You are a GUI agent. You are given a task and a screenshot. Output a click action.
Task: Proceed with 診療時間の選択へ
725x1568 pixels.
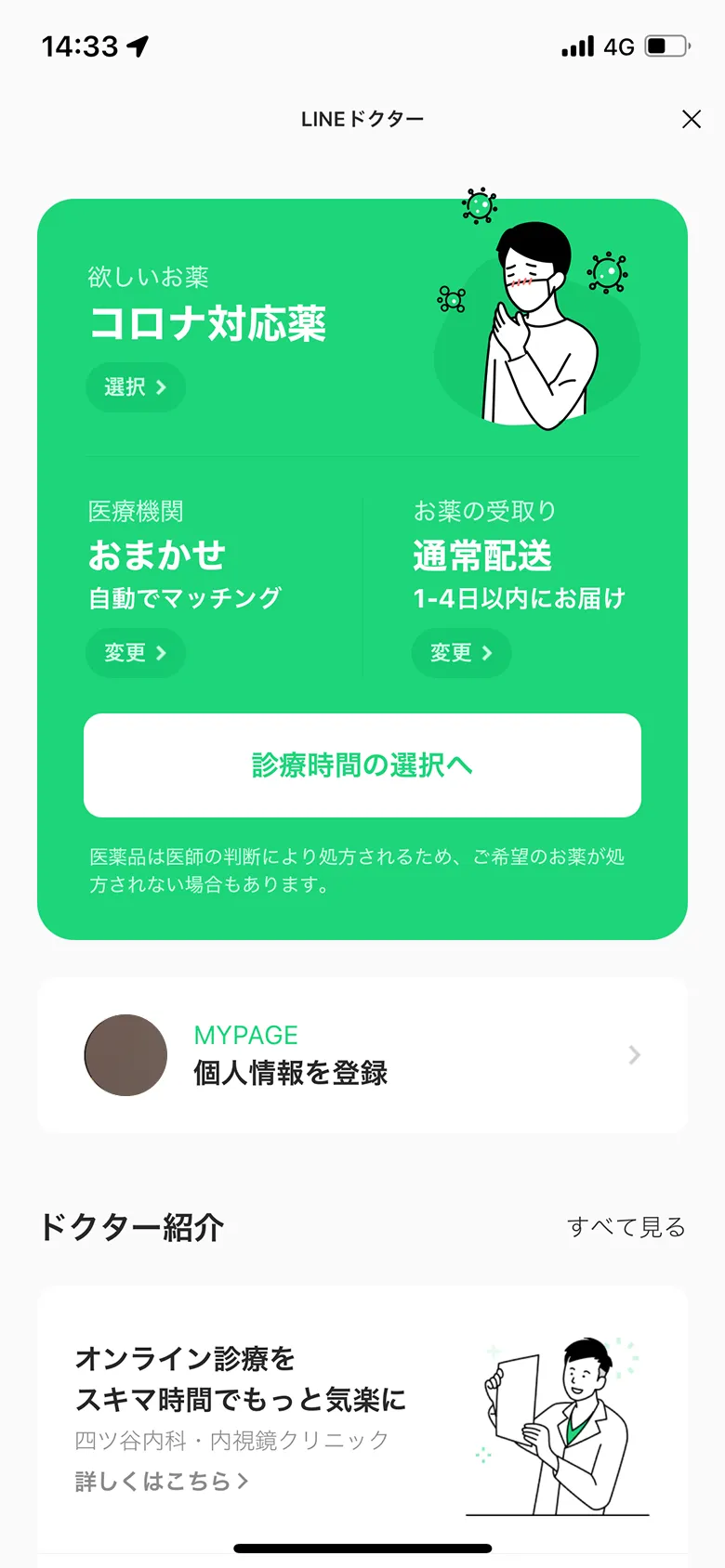[362, 765]
